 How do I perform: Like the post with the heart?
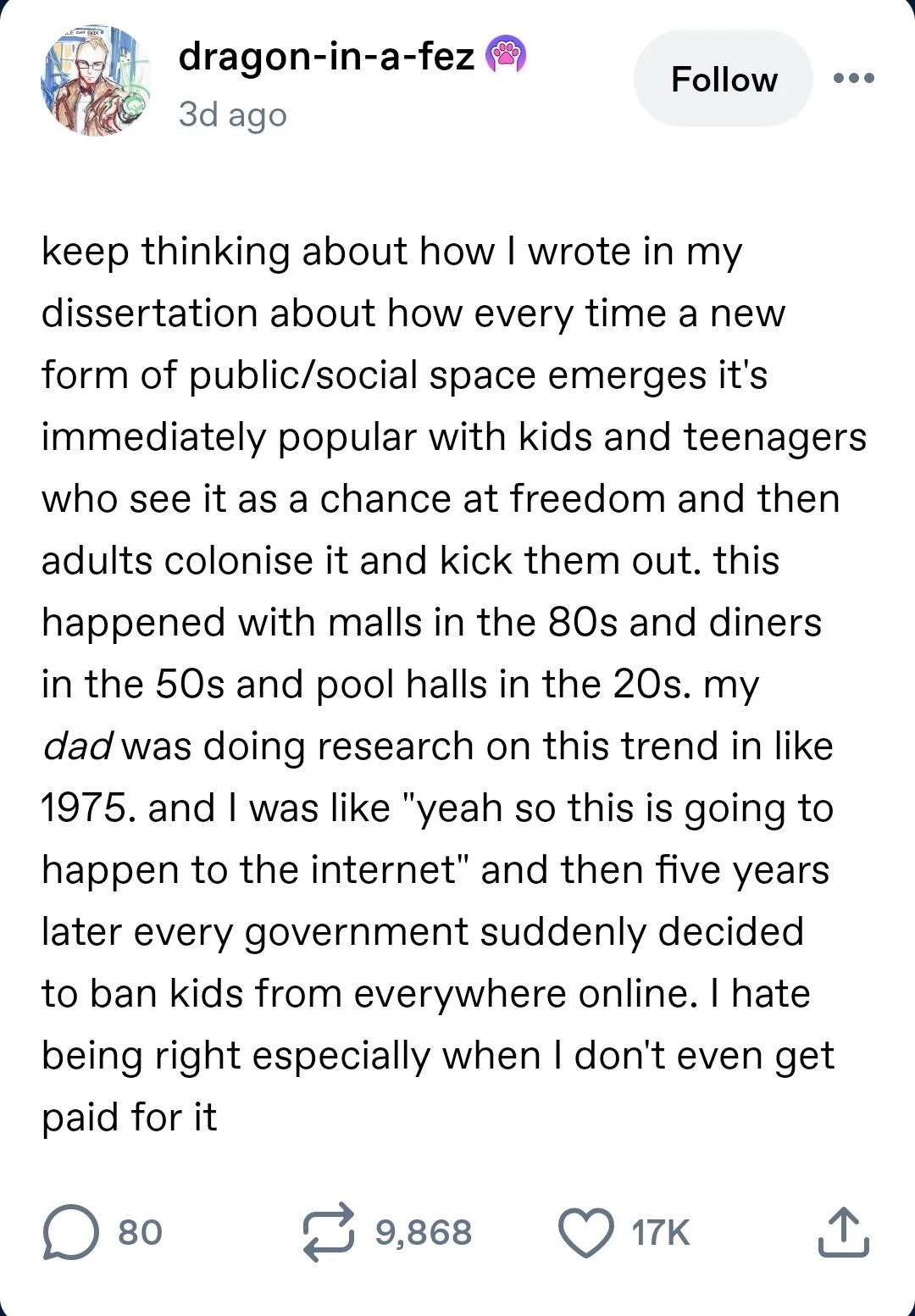[586, 1231]
